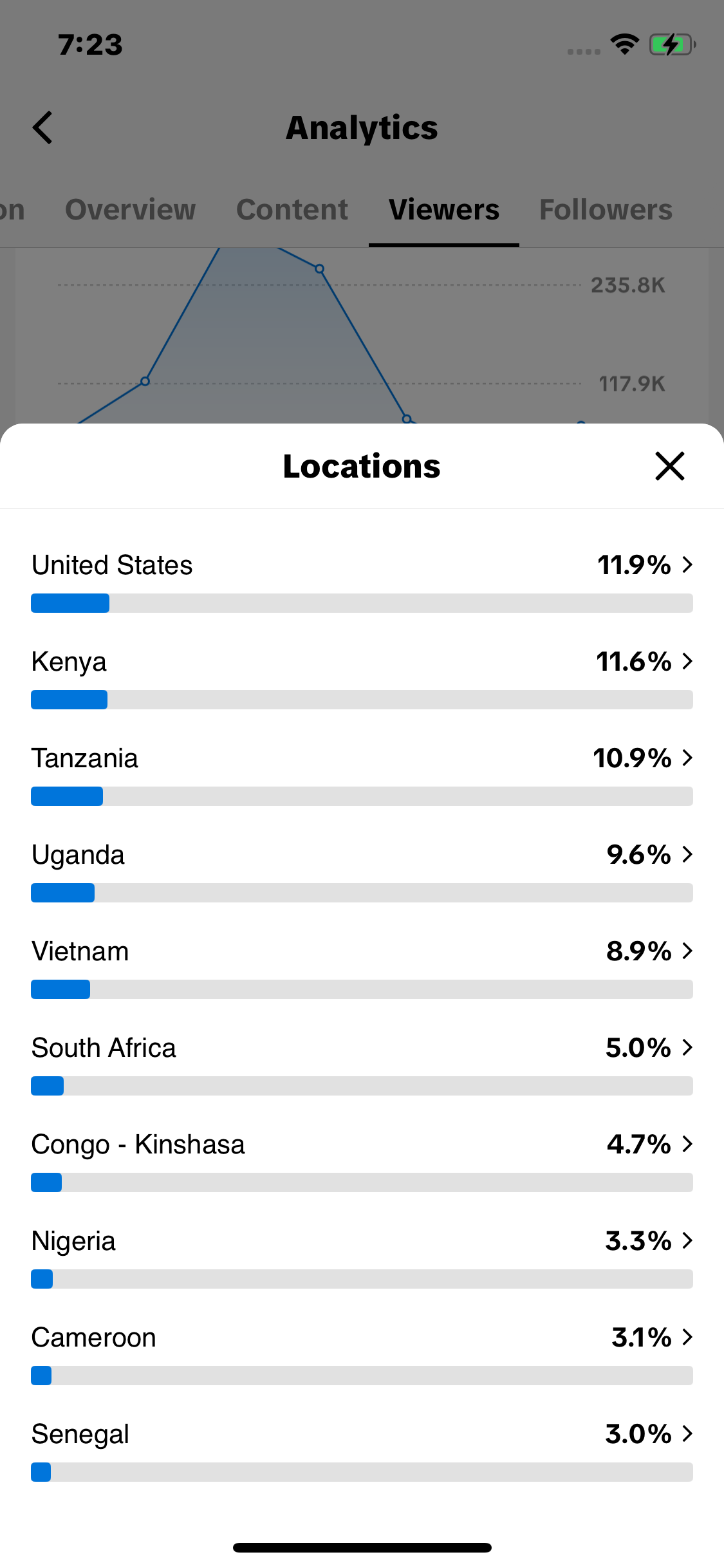Open United States location details

click(x=362, y=581)
